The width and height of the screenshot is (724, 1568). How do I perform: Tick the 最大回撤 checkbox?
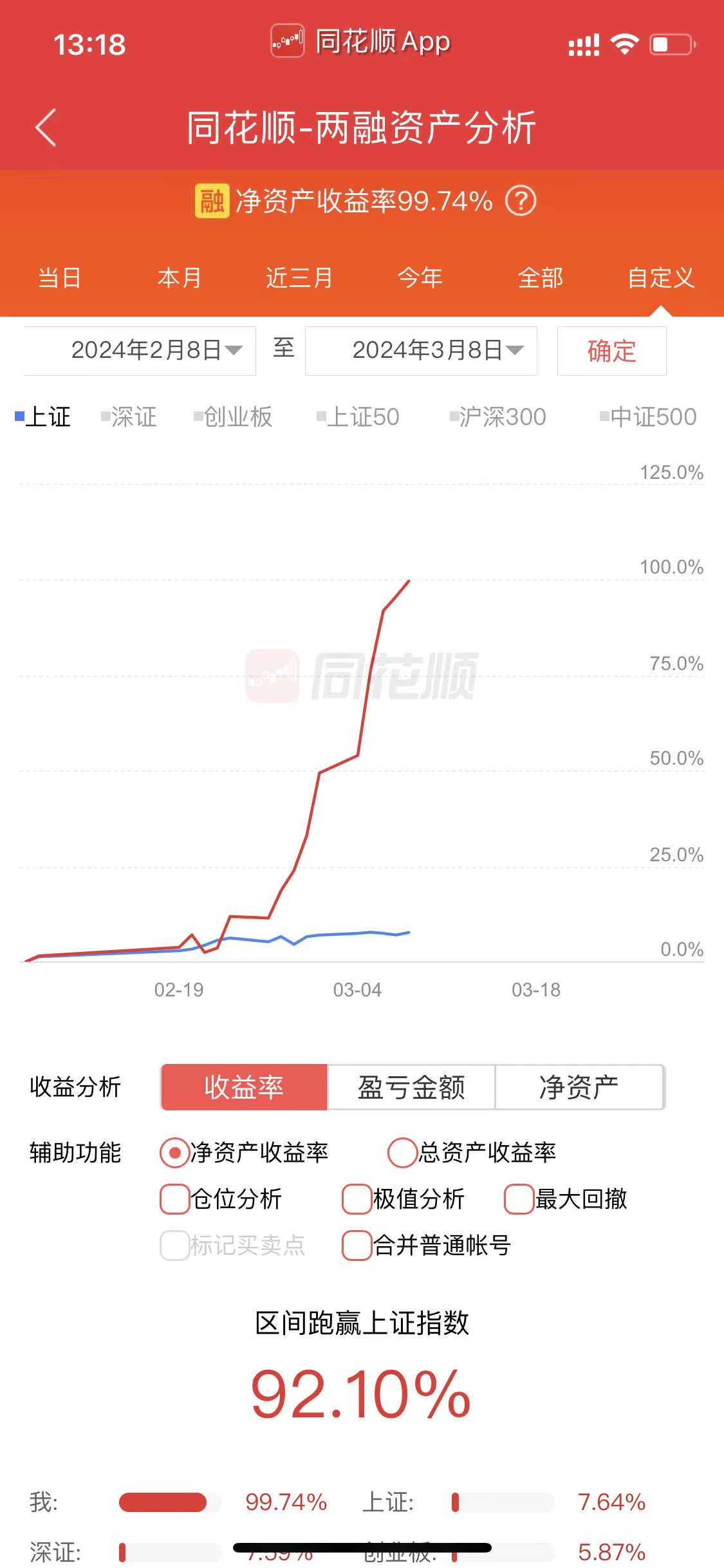(x=566, y=1199)
